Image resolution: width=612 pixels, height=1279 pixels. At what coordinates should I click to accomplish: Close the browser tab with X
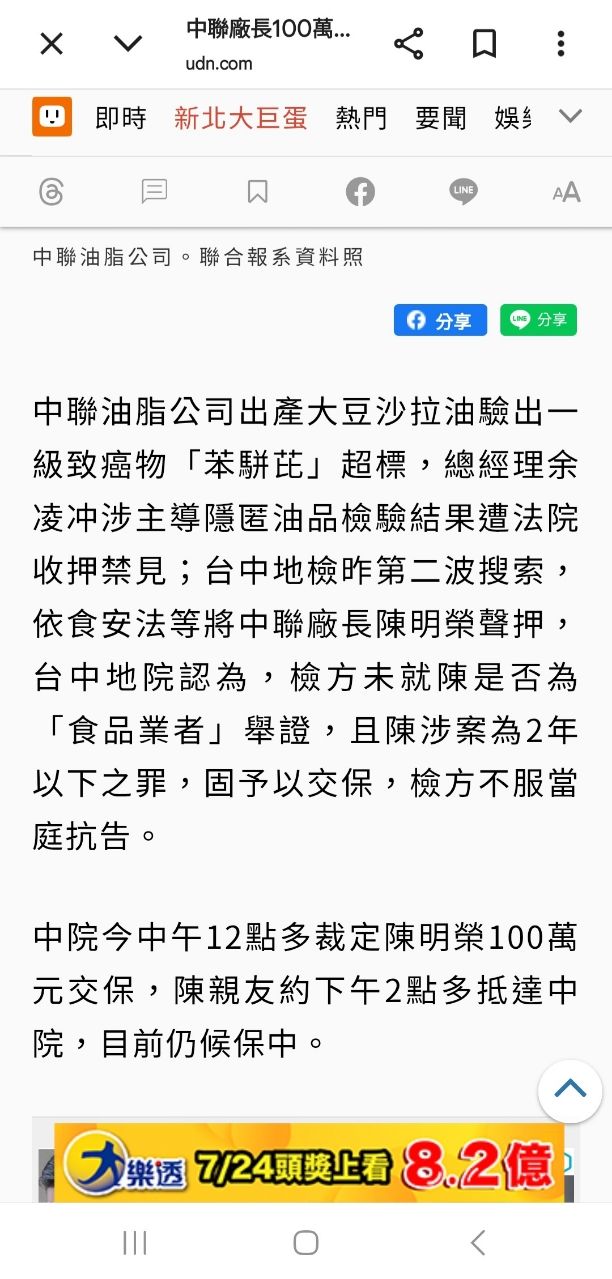click(51, 43)
